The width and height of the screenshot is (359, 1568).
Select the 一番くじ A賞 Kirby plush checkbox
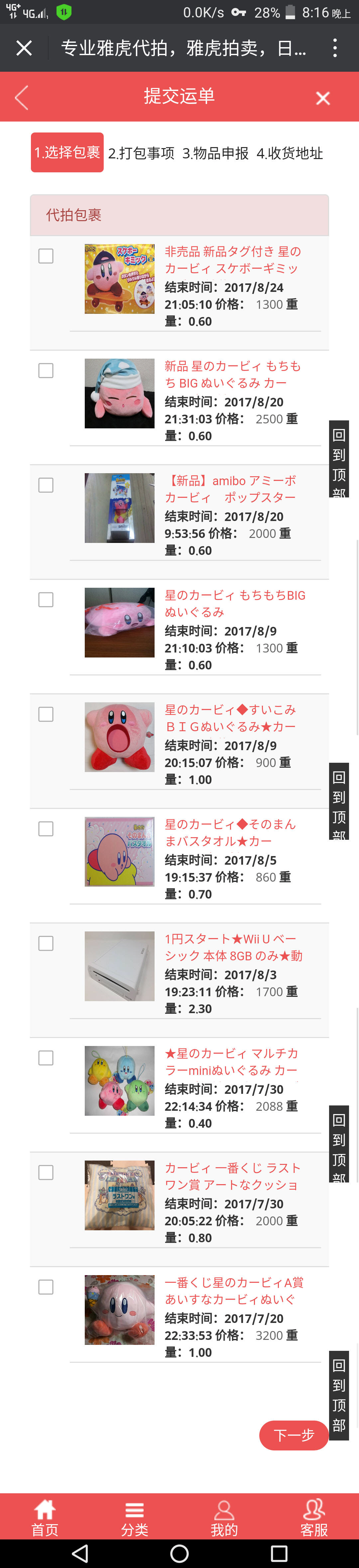coord(46,1287)
